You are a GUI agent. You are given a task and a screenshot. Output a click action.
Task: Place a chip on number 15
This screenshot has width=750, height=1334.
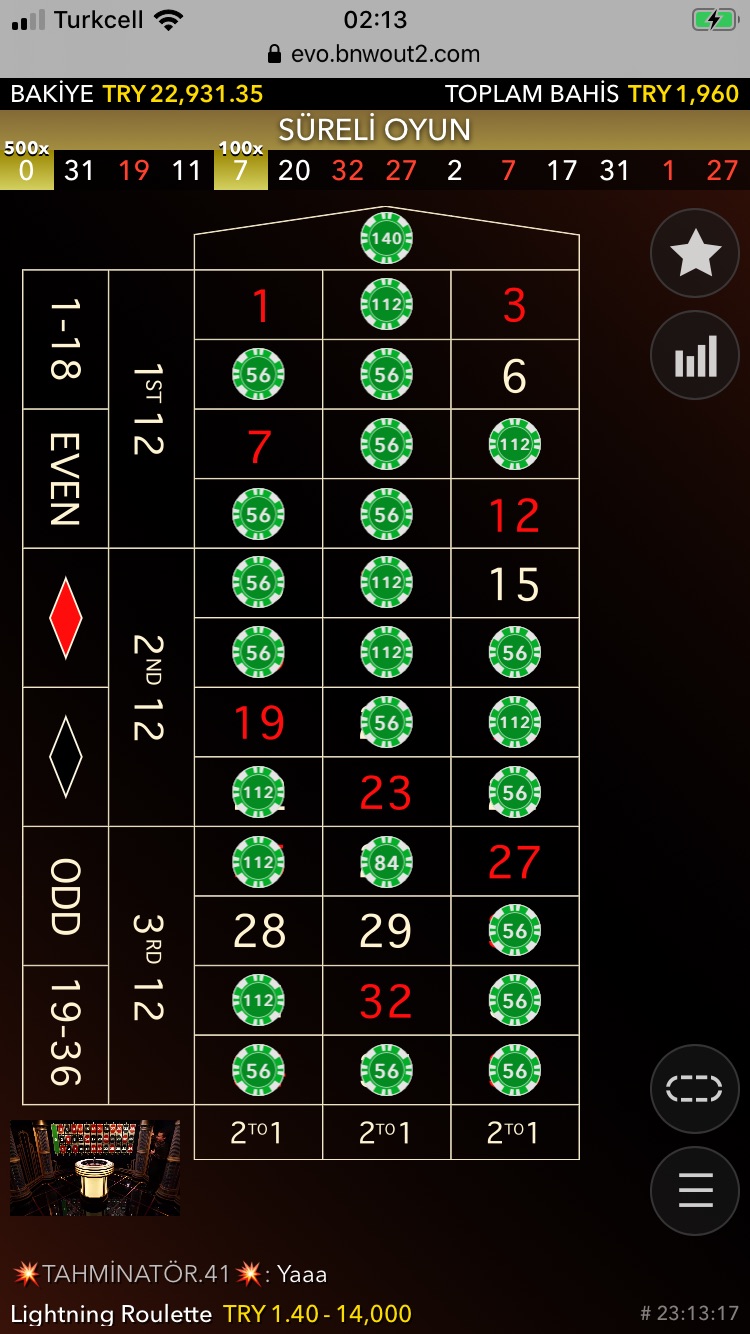515,584
